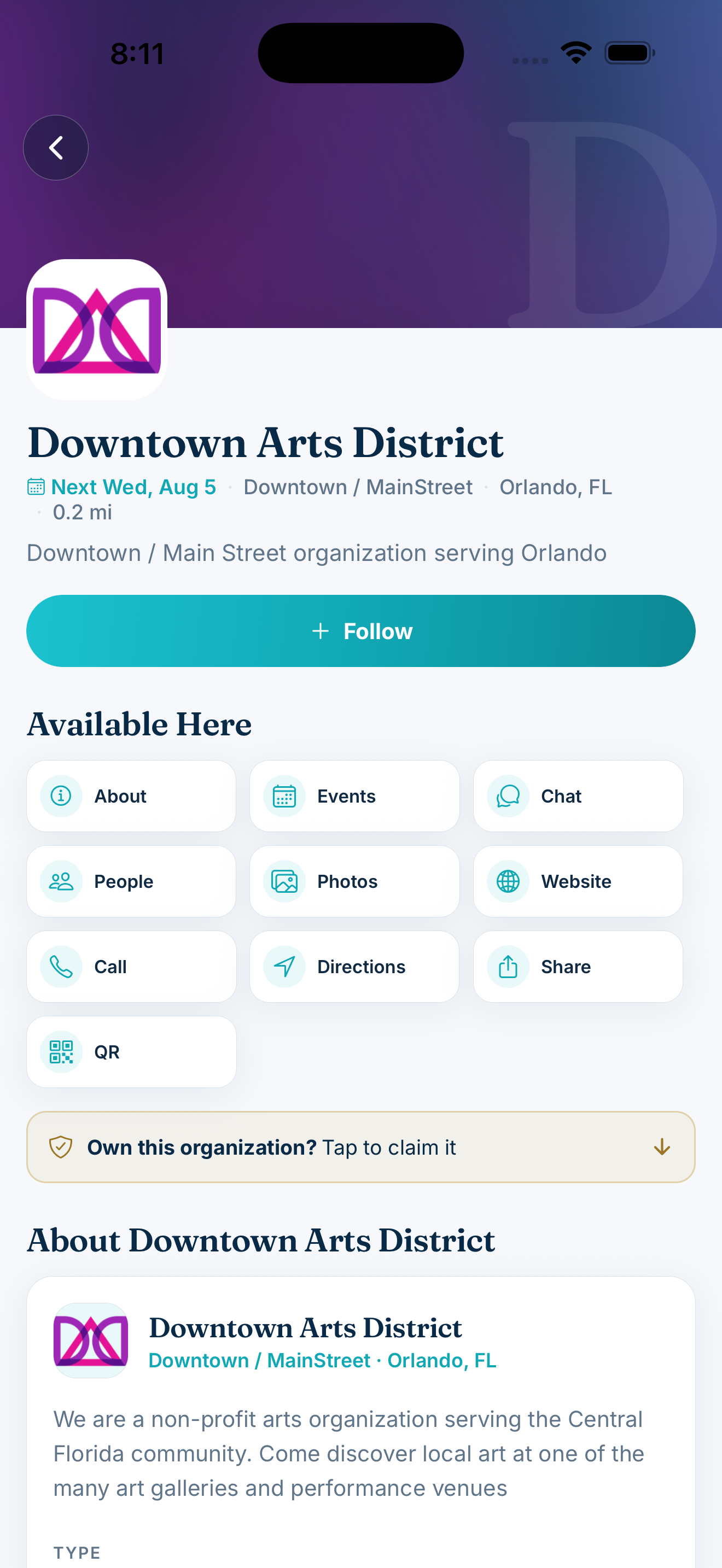View the organization's Events
Viewport: 722px width, 1568px height.
click(x=354, y=796)
